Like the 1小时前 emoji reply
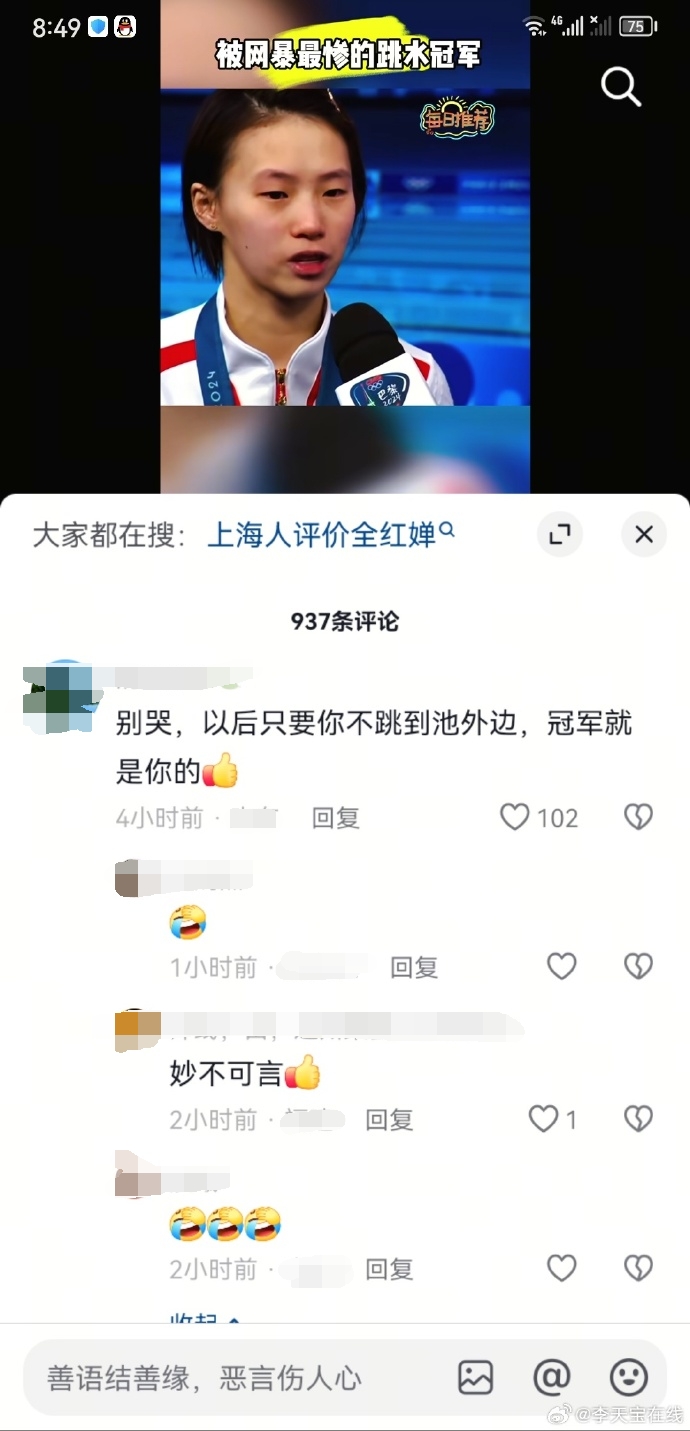The height and width of the screenshot is (1431, 690). pos(561,966)
